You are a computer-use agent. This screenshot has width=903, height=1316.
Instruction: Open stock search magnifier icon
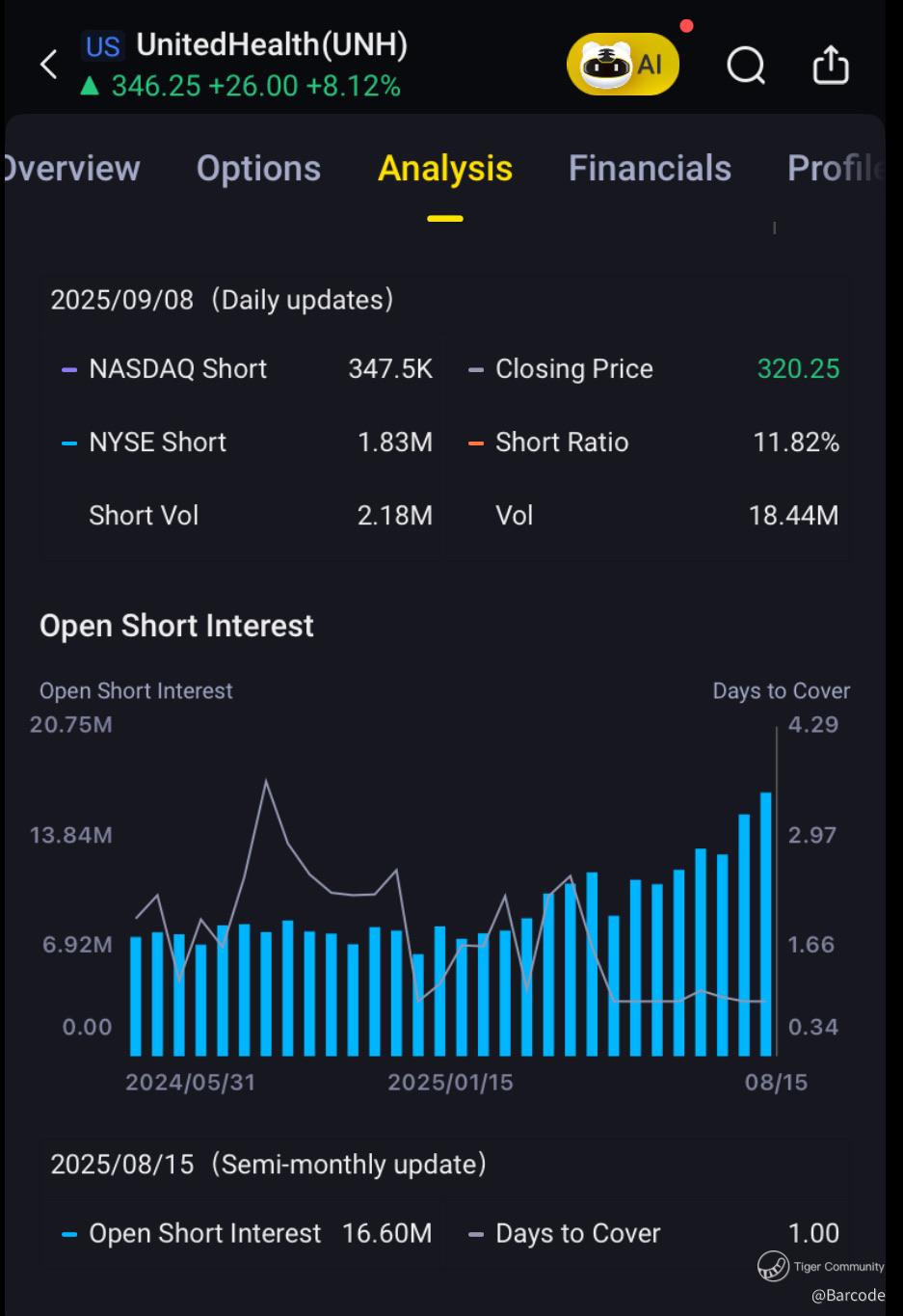tap(745, 66)
